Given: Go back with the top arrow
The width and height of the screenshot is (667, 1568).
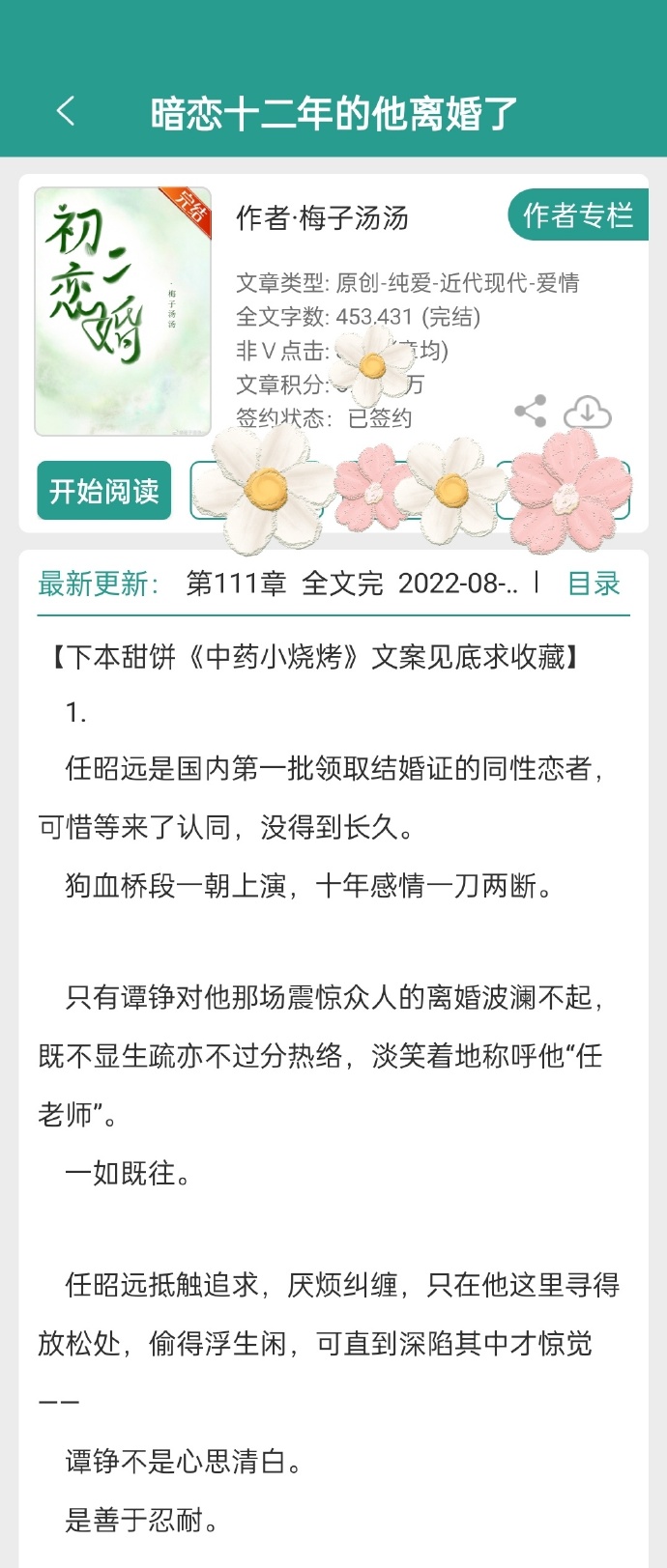Looking at the screenshot, I should pos(66,111).
